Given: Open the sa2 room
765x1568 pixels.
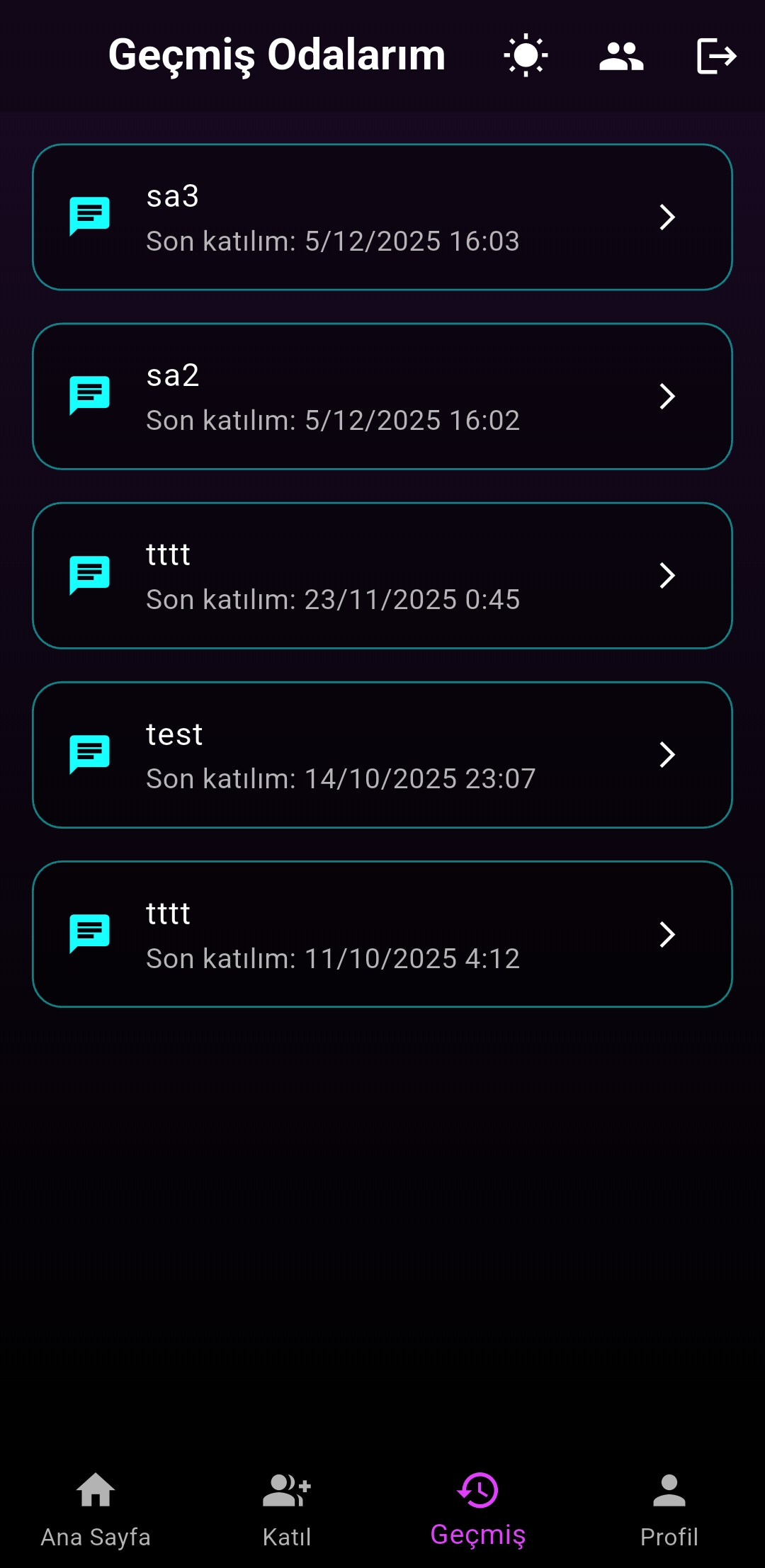Looking at the screenshot, I should click(382, 397).
